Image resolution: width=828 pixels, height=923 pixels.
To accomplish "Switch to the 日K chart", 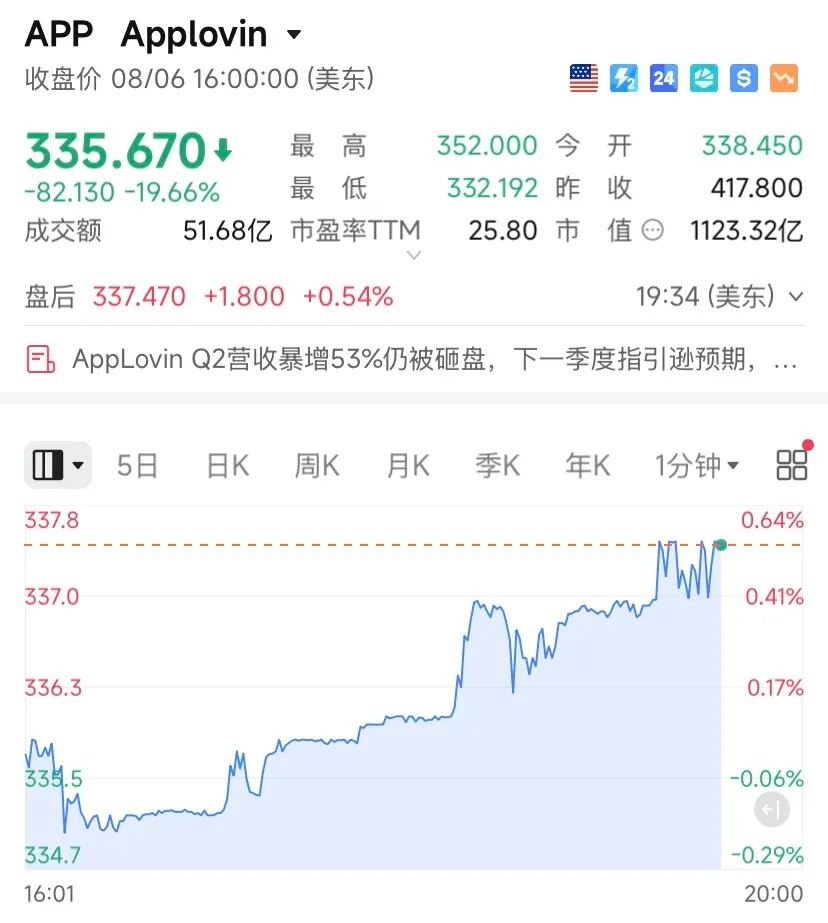I will [x=228, y=466].
